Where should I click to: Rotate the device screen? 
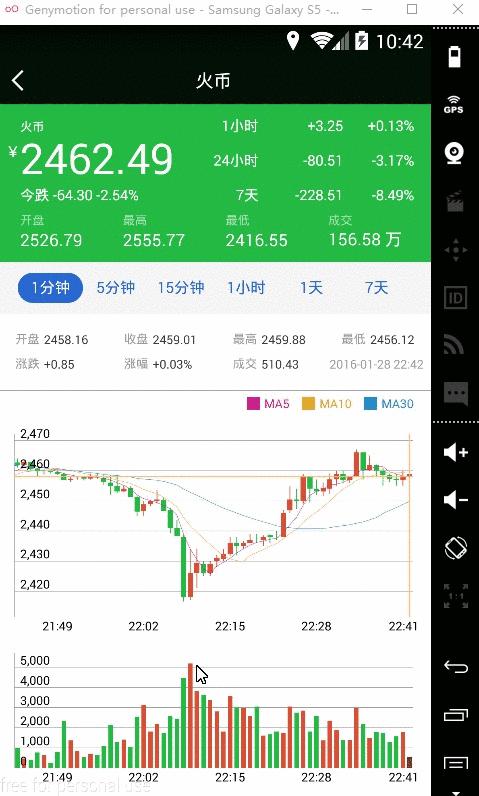(456, 549)
